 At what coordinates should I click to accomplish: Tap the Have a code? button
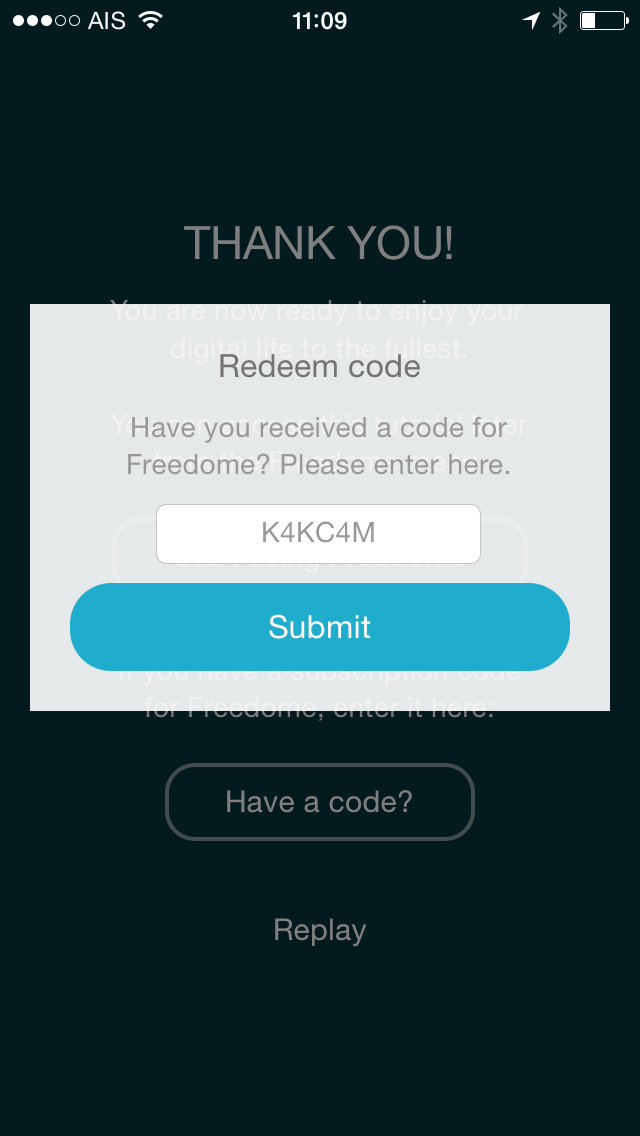pyautogui.click(x=320, y=802)
